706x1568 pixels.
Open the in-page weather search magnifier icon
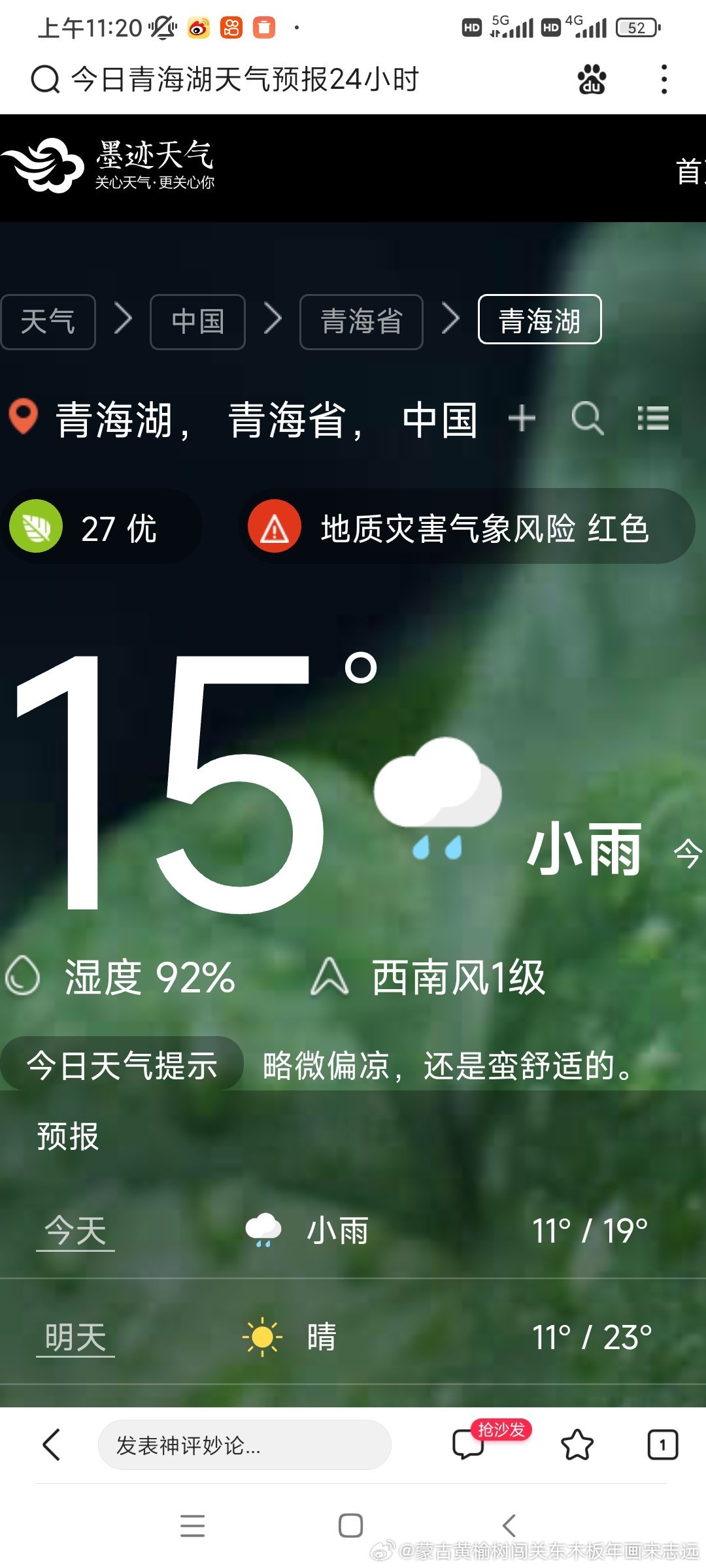pyautogui.click(x=587, y=418)
